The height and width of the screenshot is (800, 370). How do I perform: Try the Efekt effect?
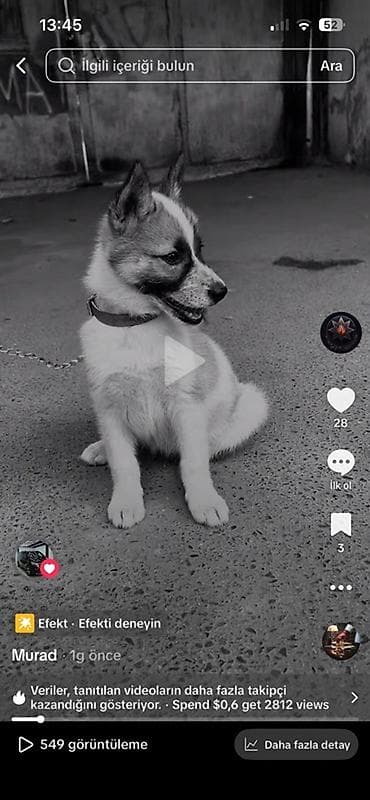88,623
